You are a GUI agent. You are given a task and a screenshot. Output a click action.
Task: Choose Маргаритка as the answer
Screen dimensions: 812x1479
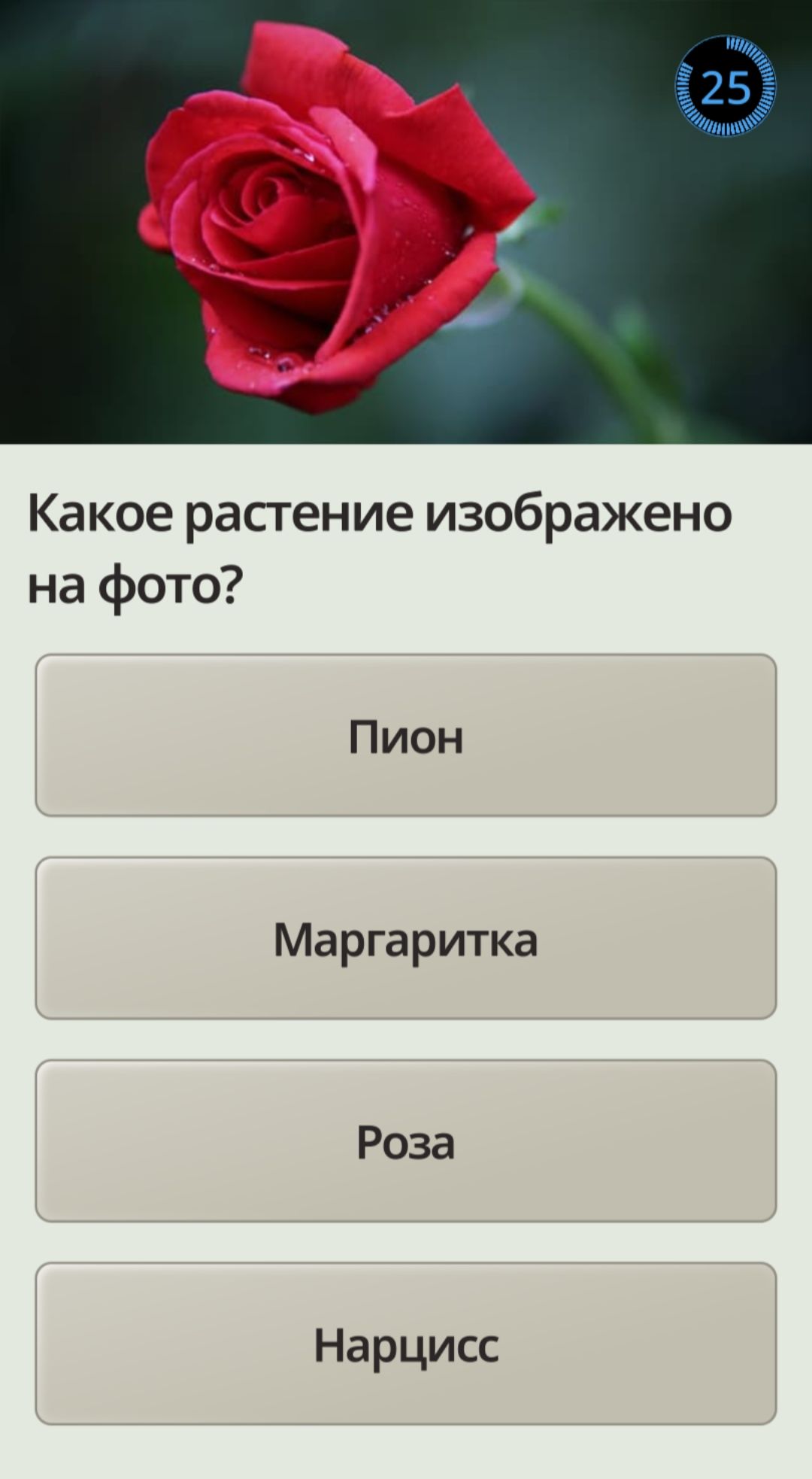click(x=406, y=938)
